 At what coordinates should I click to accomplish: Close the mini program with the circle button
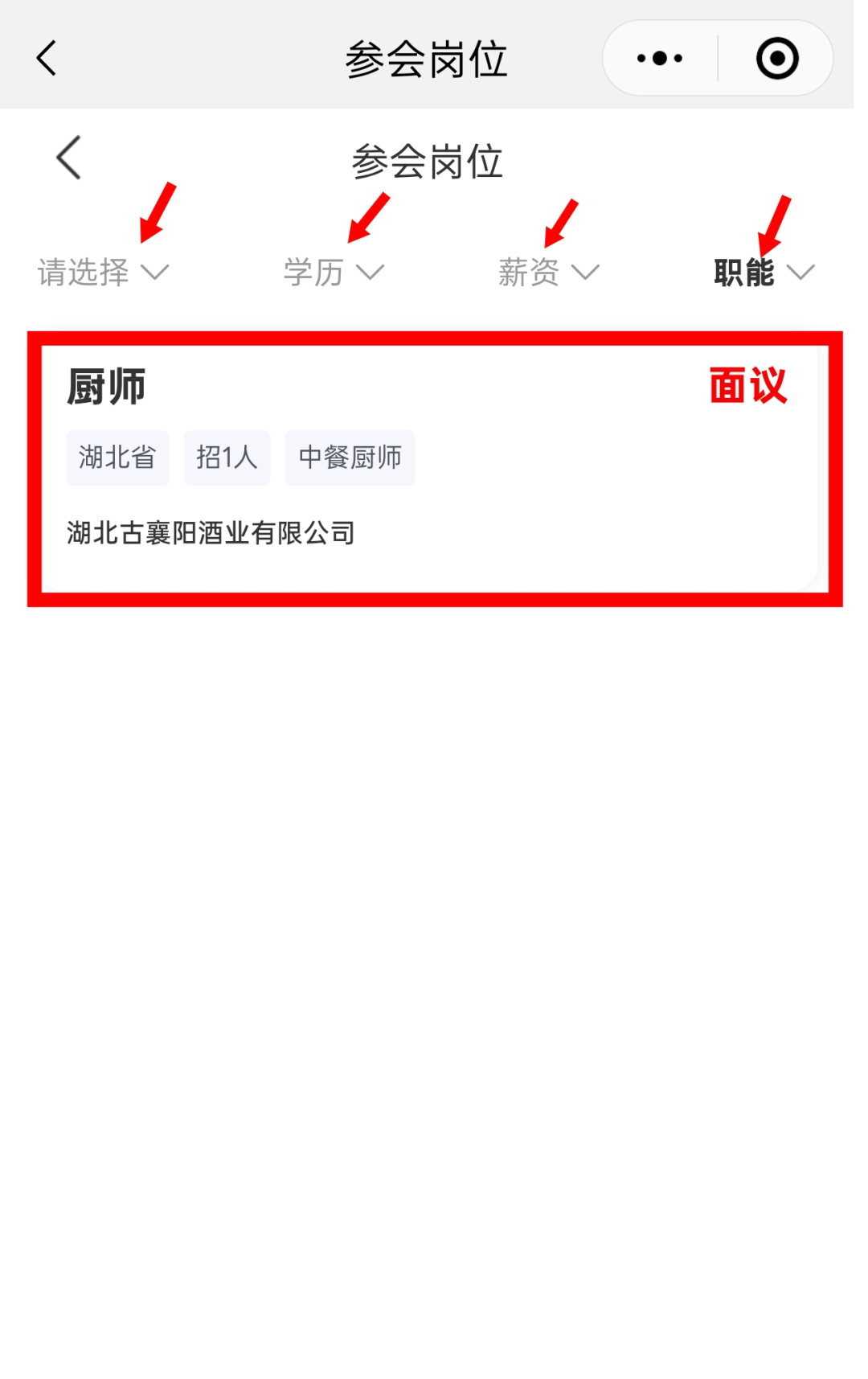[776, 59]
